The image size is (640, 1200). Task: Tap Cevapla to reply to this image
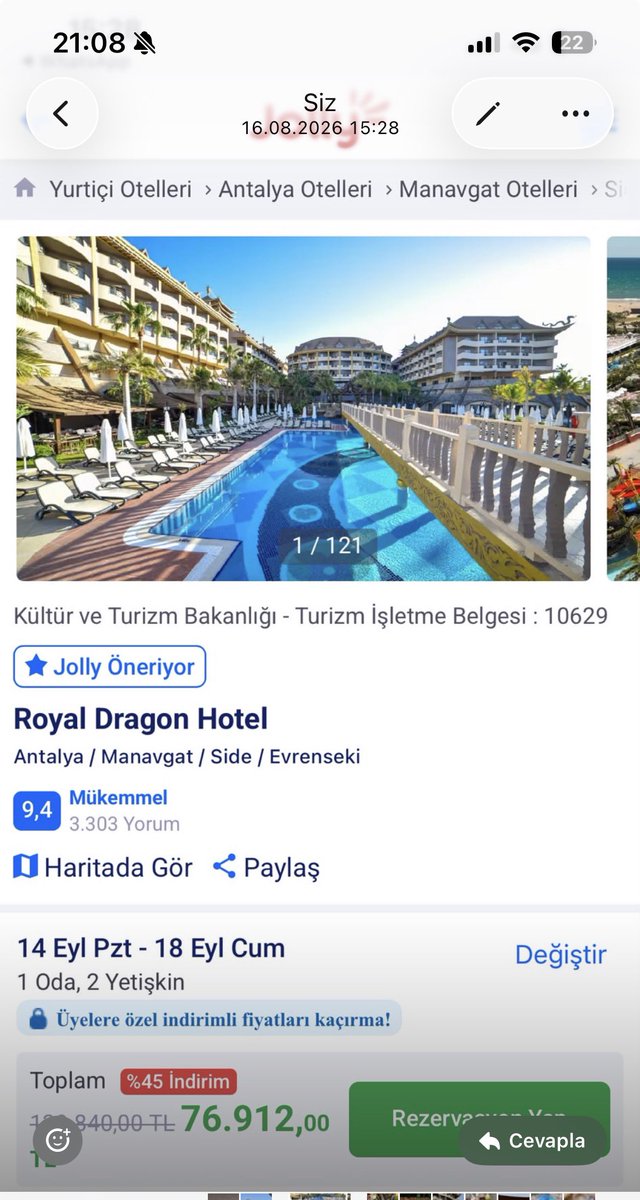[x=532, y=1141]
